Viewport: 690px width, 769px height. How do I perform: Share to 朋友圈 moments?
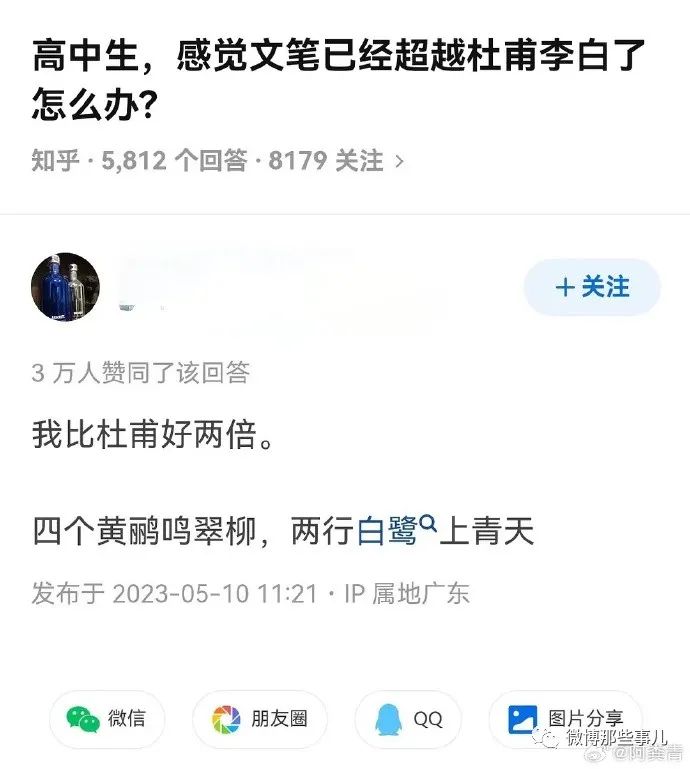[x=259, y=719]
